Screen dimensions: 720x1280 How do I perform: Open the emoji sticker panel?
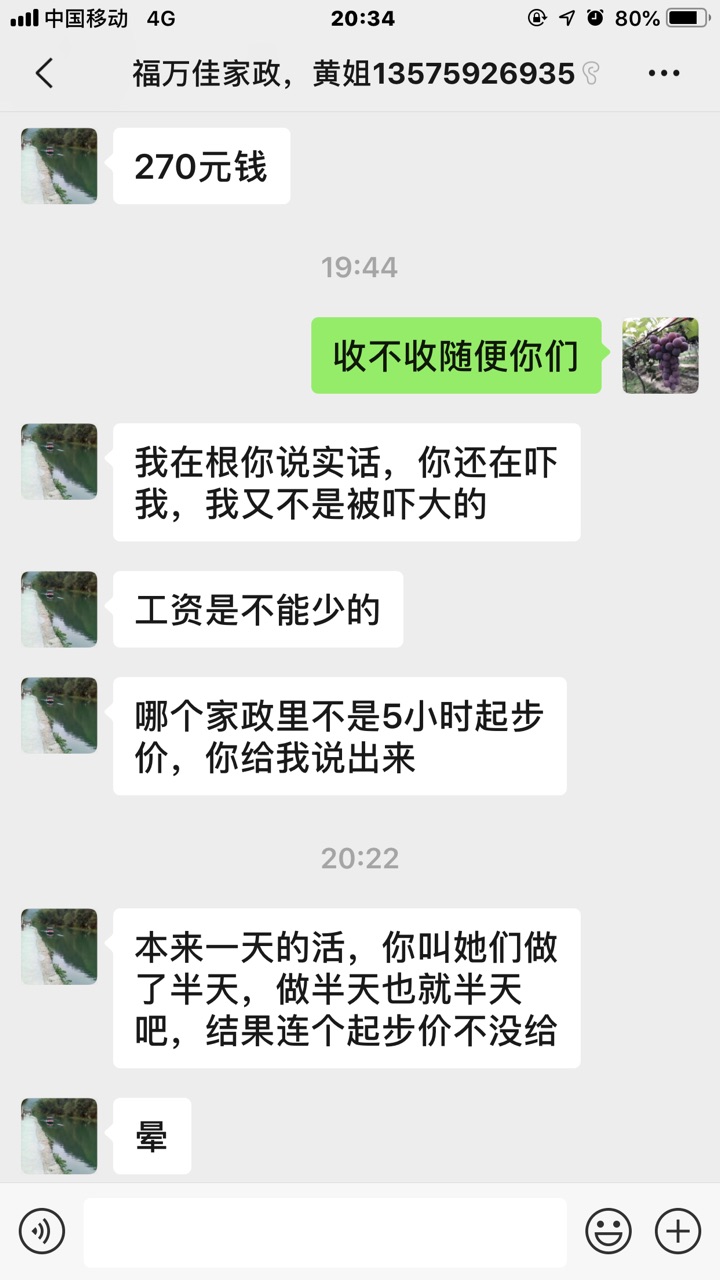click(608, 1230)
